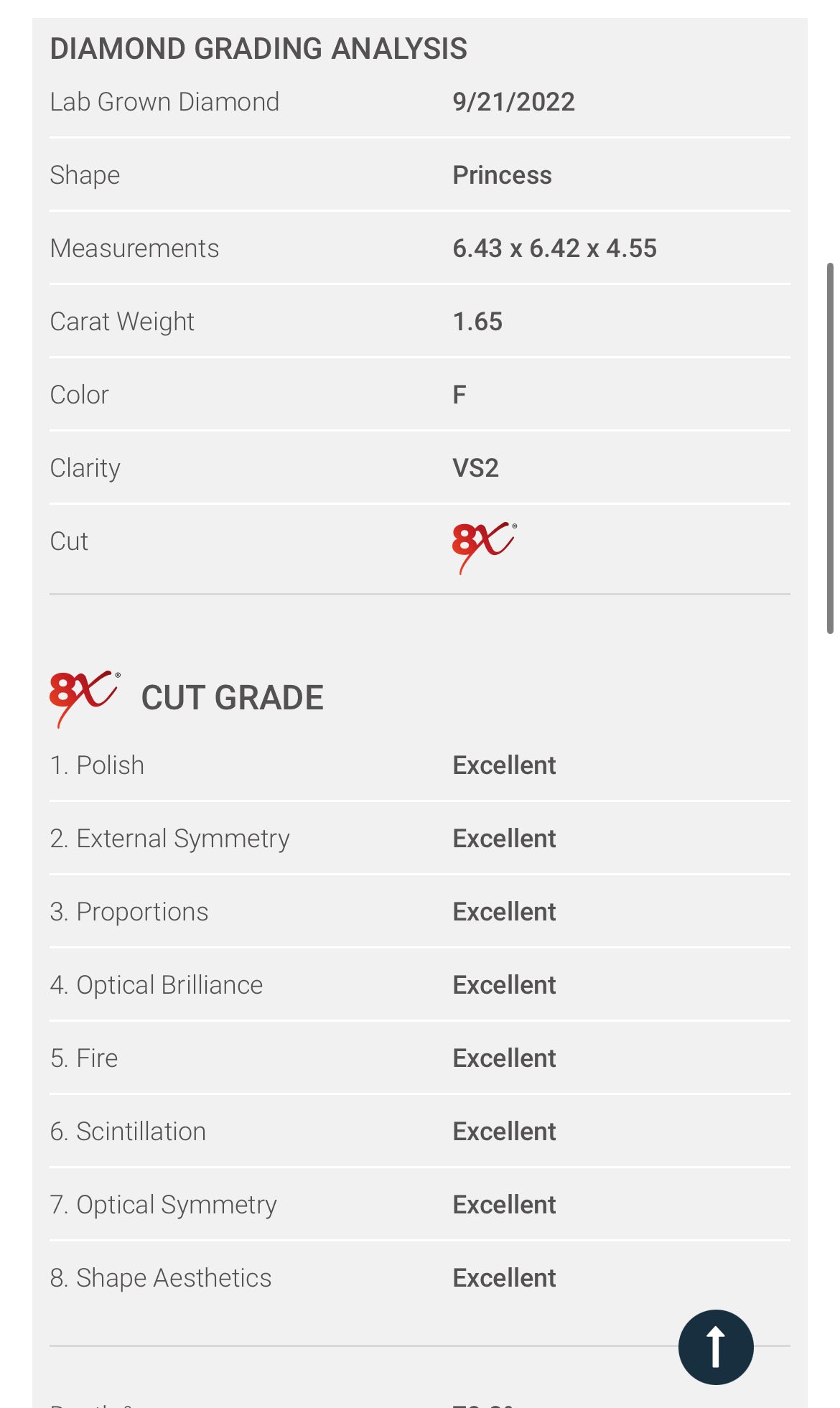Switch to the CUT GRADE section

[233, 696]
